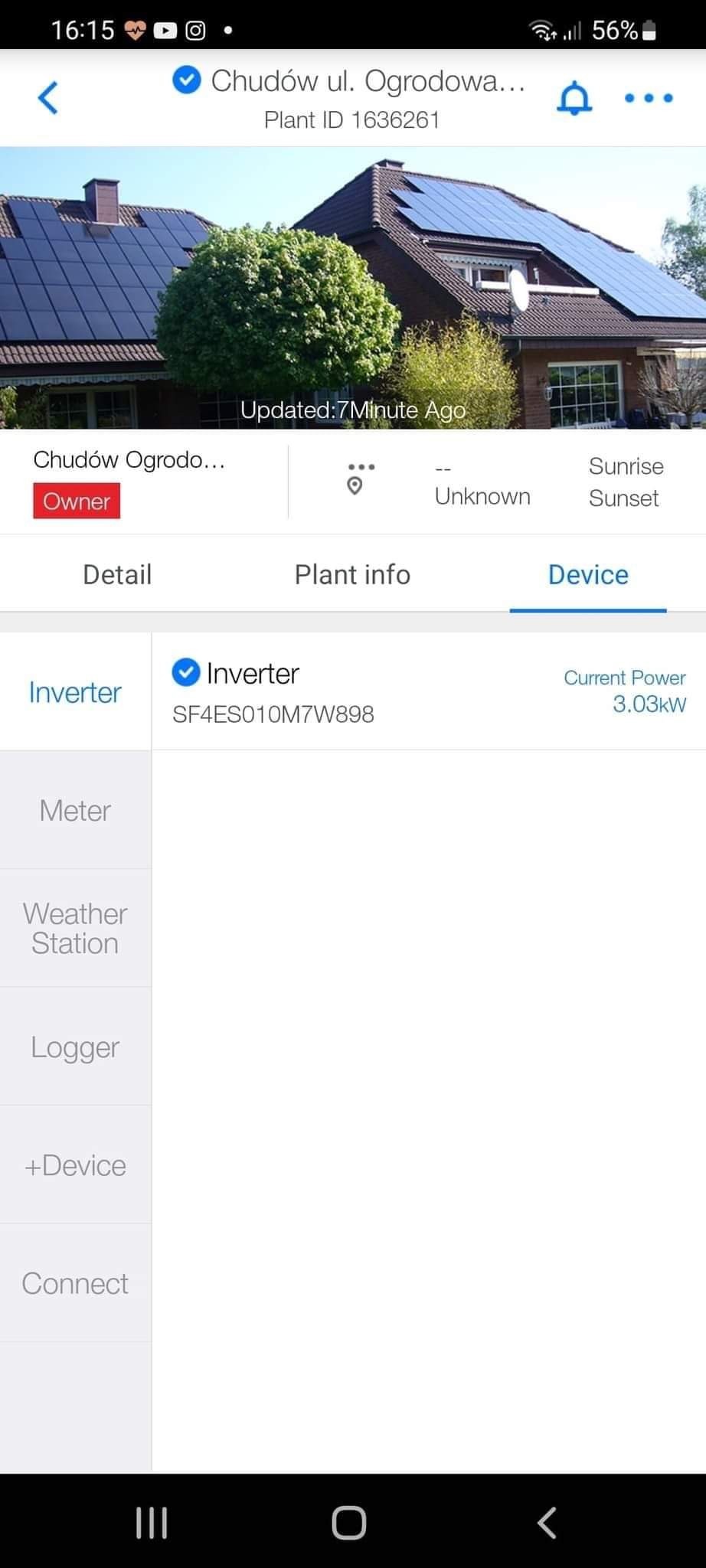The width and height of the screenshot is (706, 1568).
Task: Open inverter SF4ES010M7W898 details
Action: (427, 692)
